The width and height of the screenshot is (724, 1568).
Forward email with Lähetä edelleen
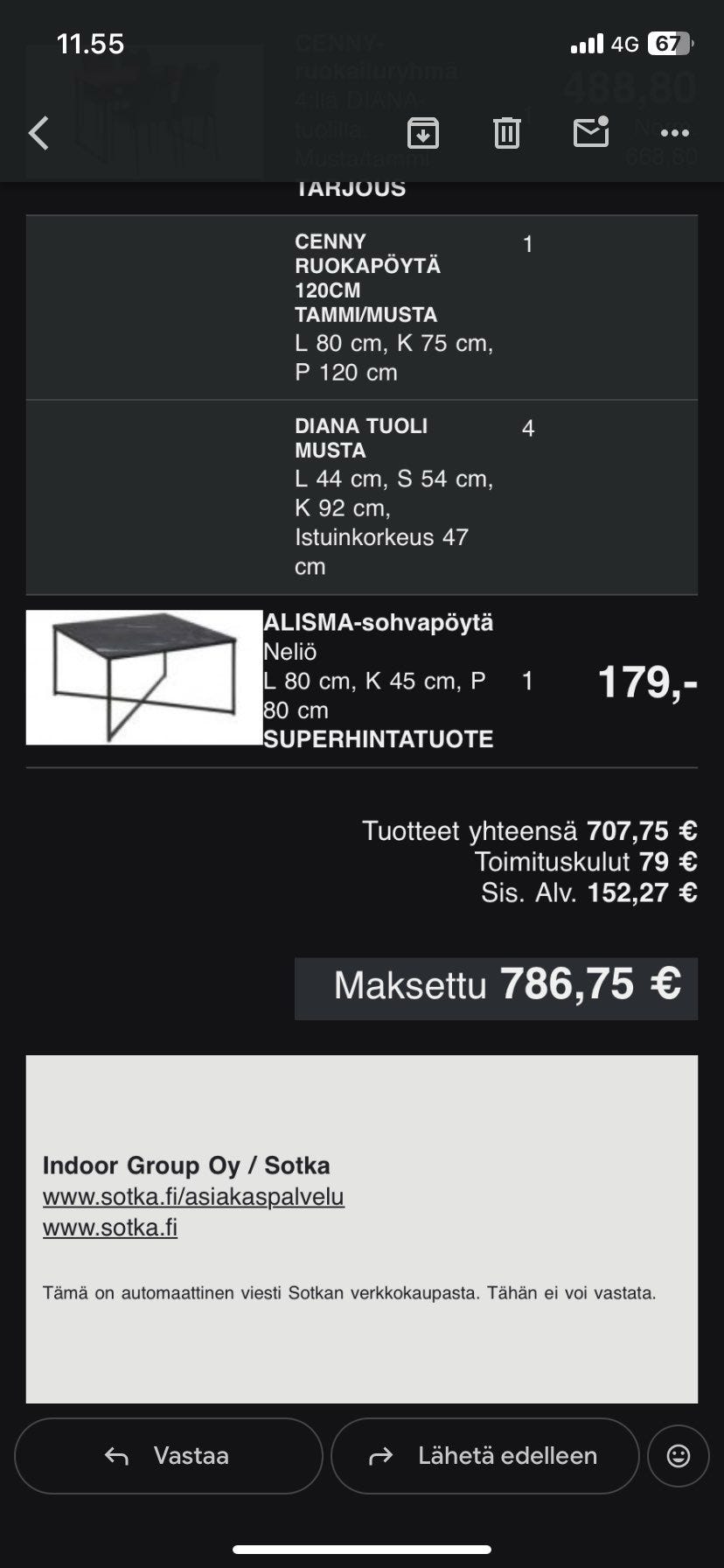coord(484,1455)
